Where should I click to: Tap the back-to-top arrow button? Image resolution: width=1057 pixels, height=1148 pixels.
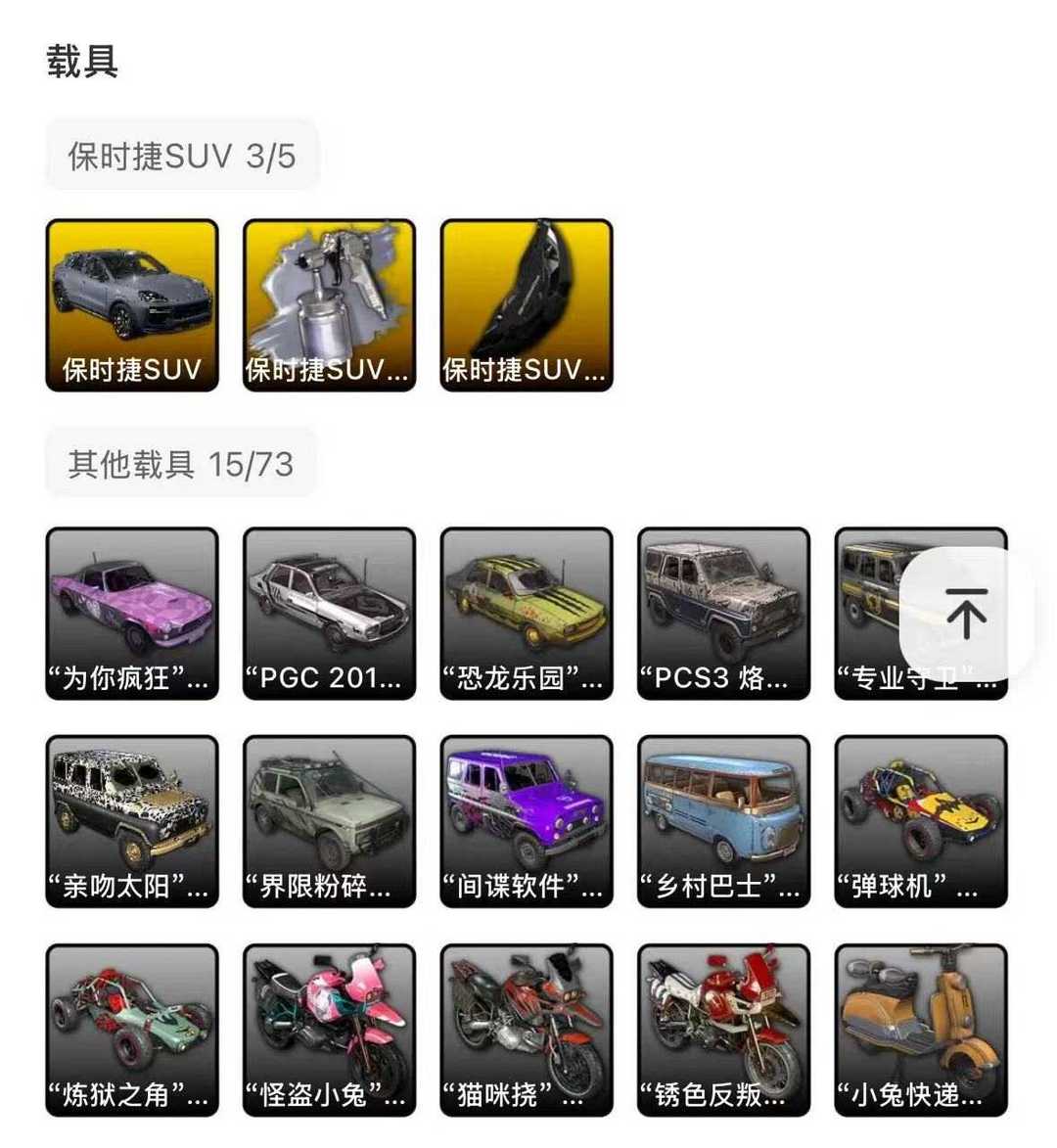pos(965,614)
